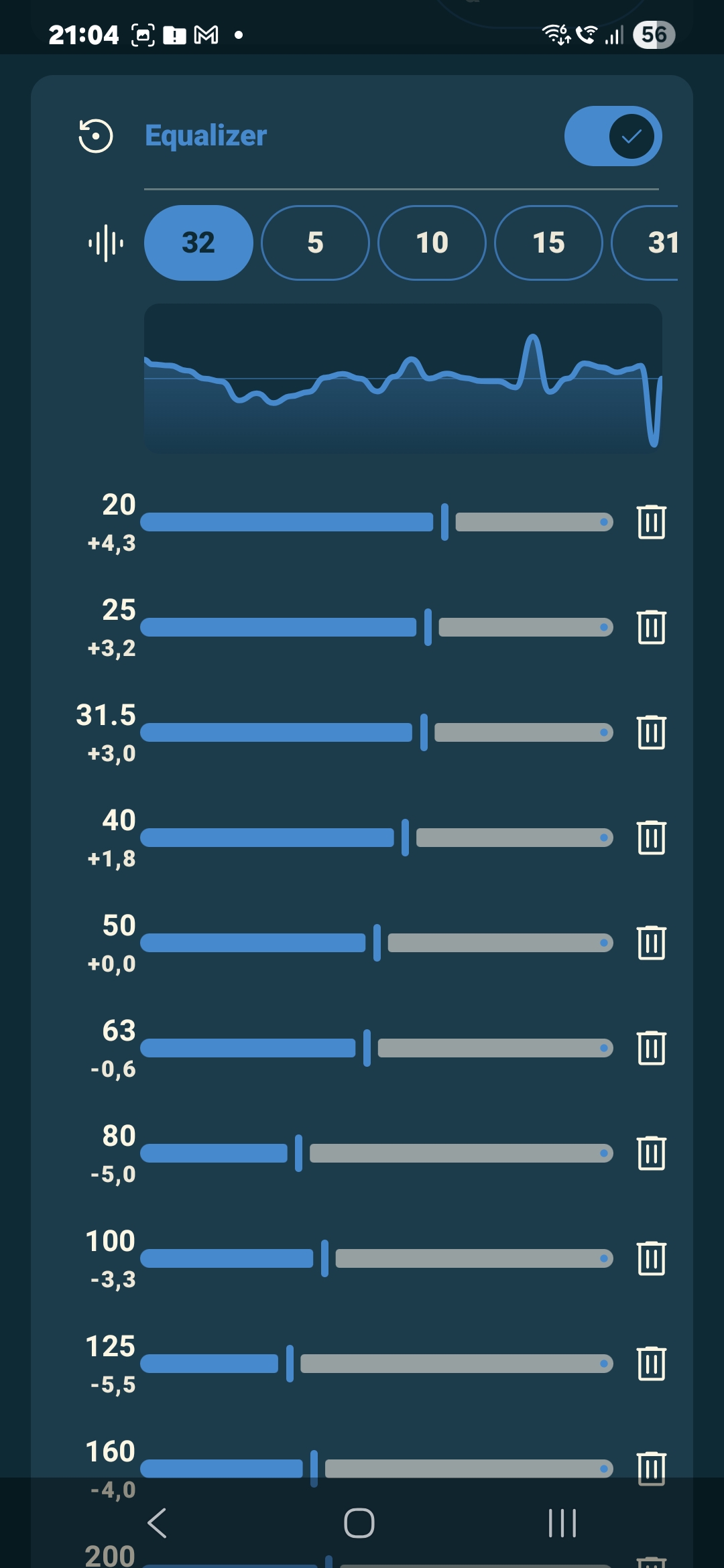
Task: Choose the 10-band chip
Action: coord(432,243)
